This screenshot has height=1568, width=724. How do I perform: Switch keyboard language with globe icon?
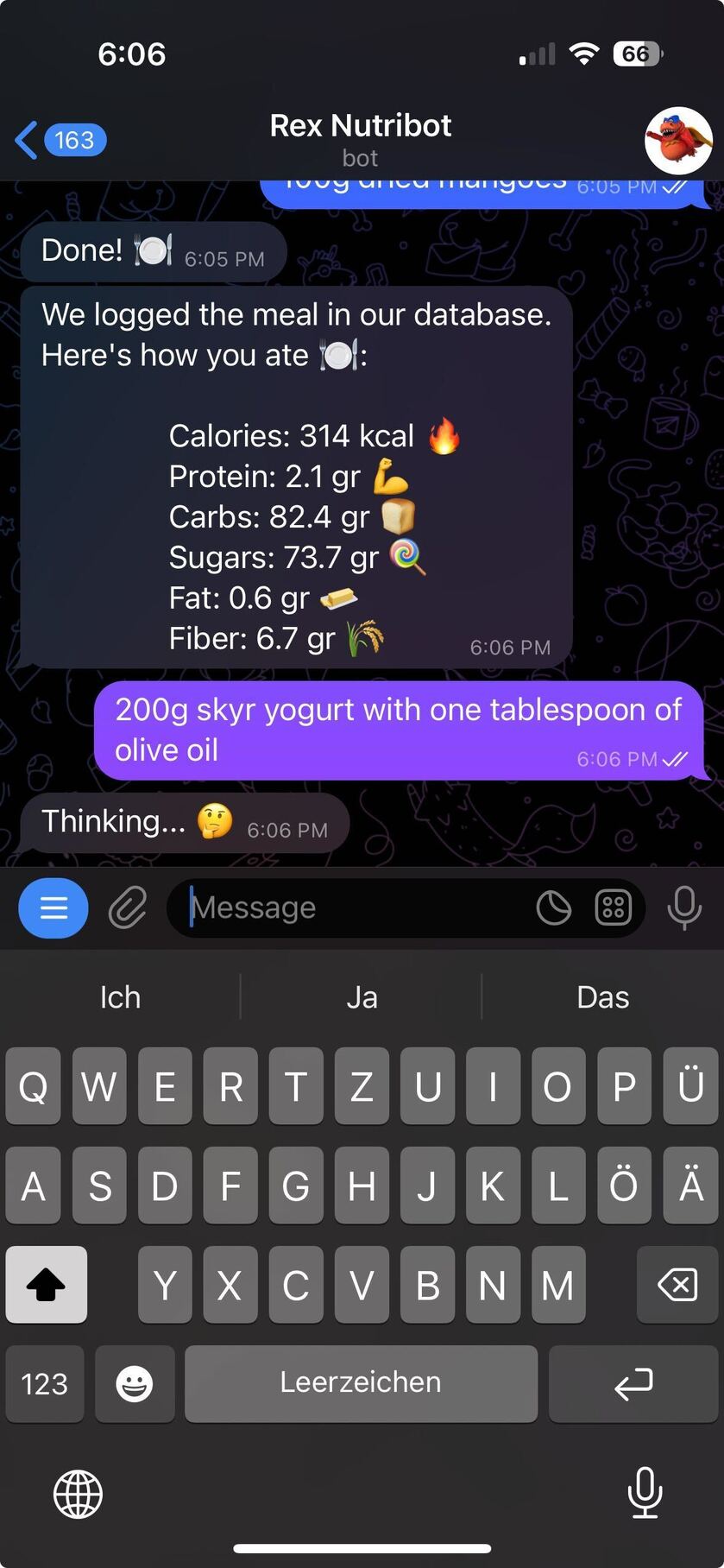click(x=78, y=1495)
